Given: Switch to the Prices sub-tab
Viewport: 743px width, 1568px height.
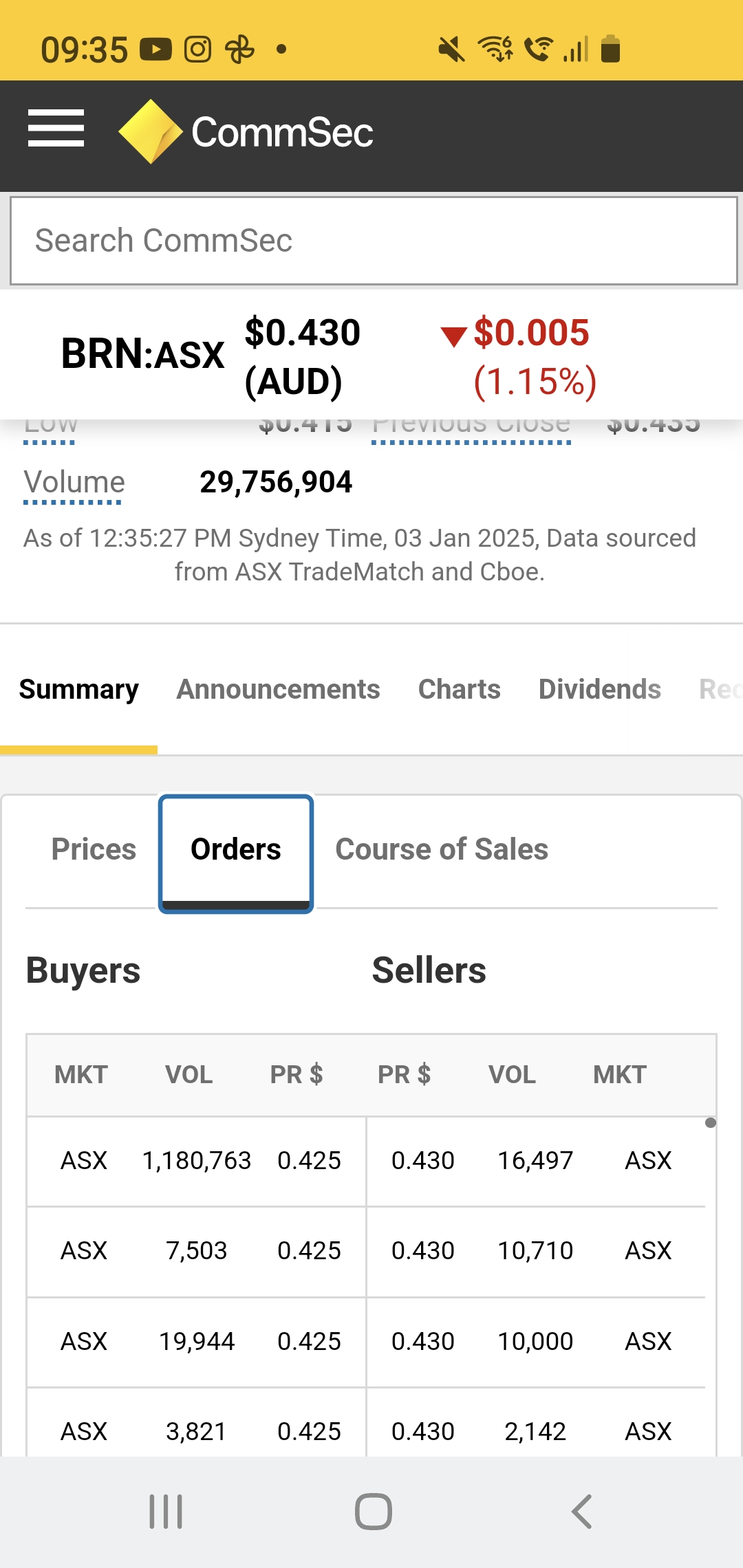Looking at the screenshot, I should pyautogui.click(x=94, y=849).
